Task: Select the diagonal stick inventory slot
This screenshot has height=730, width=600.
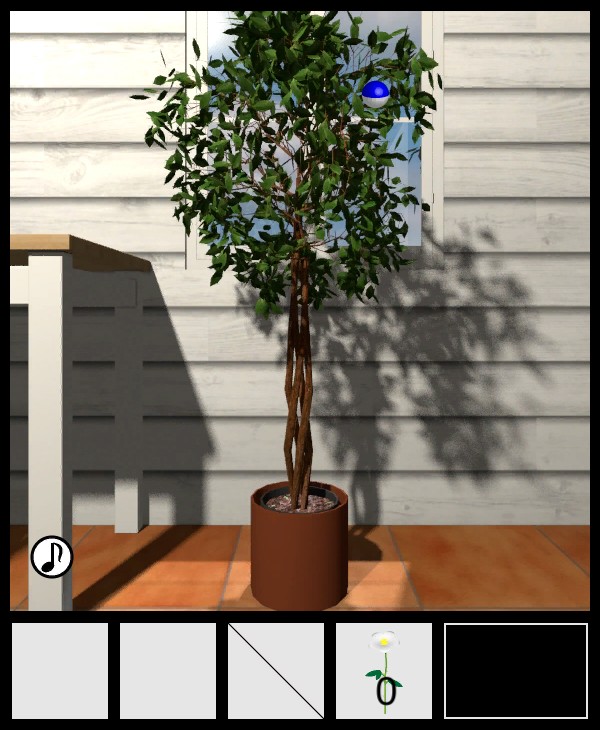Action: click(x=276, y=670)
